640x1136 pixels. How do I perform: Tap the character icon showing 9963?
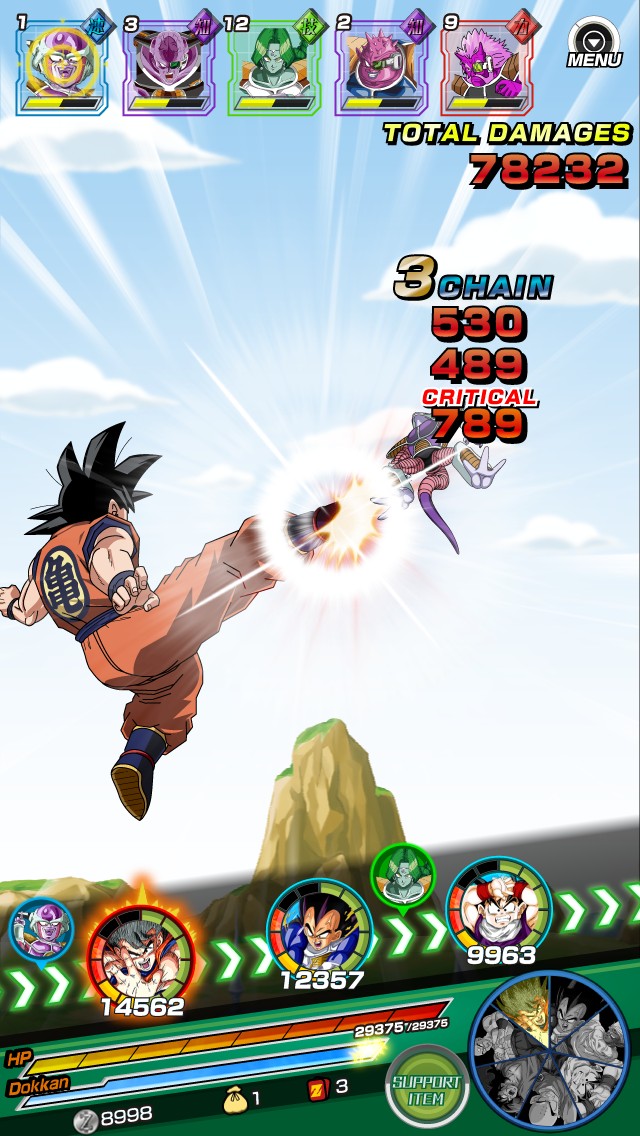coord(499,909)
